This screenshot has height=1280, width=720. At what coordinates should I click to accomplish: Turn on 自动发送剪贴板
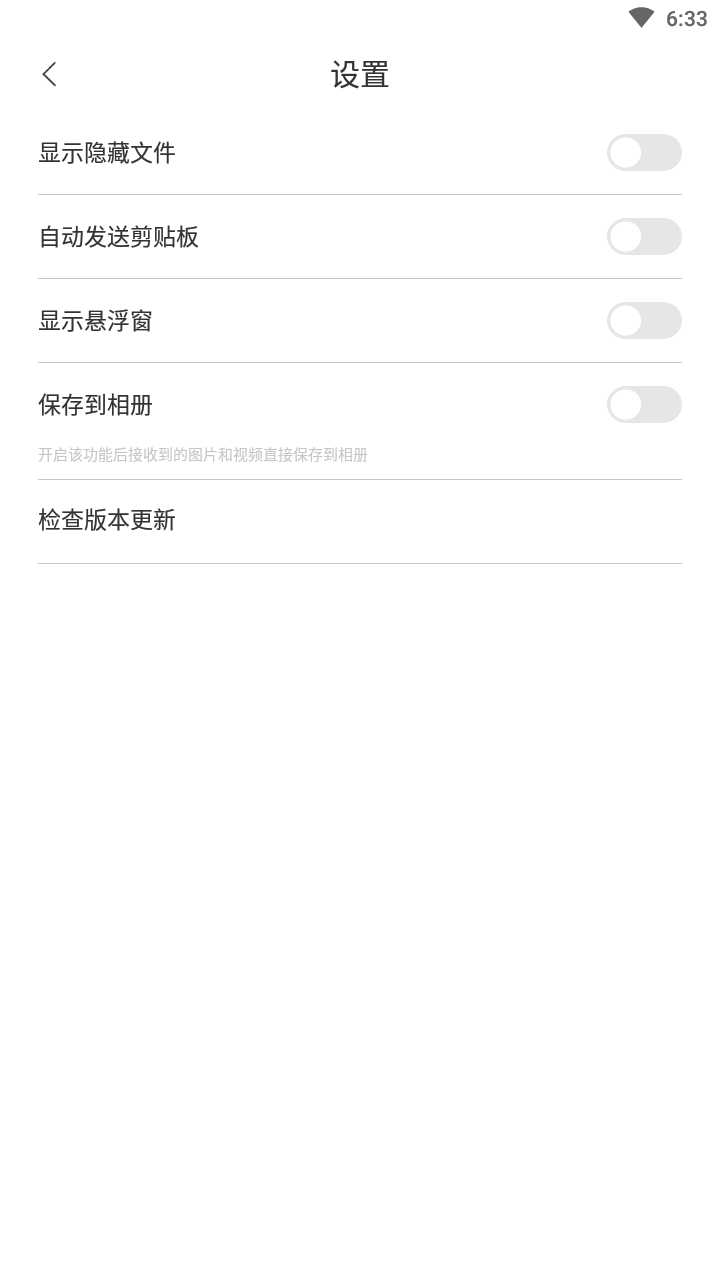click(644, 237)
